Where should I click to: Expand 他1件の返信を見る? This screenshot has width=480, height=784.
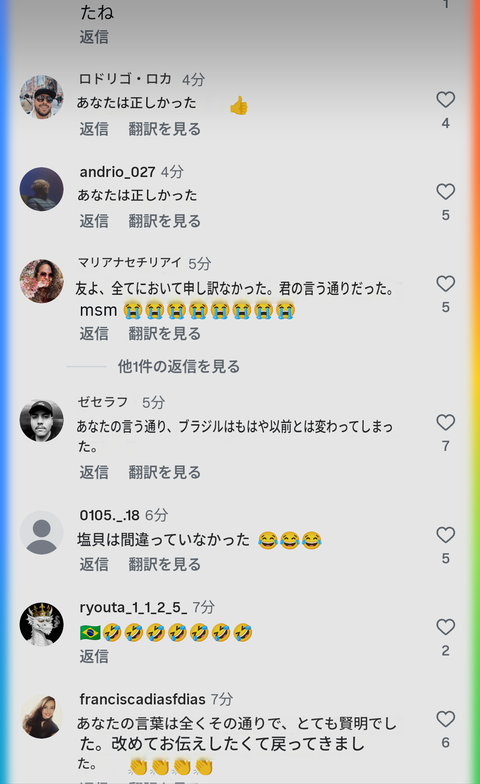178,366
